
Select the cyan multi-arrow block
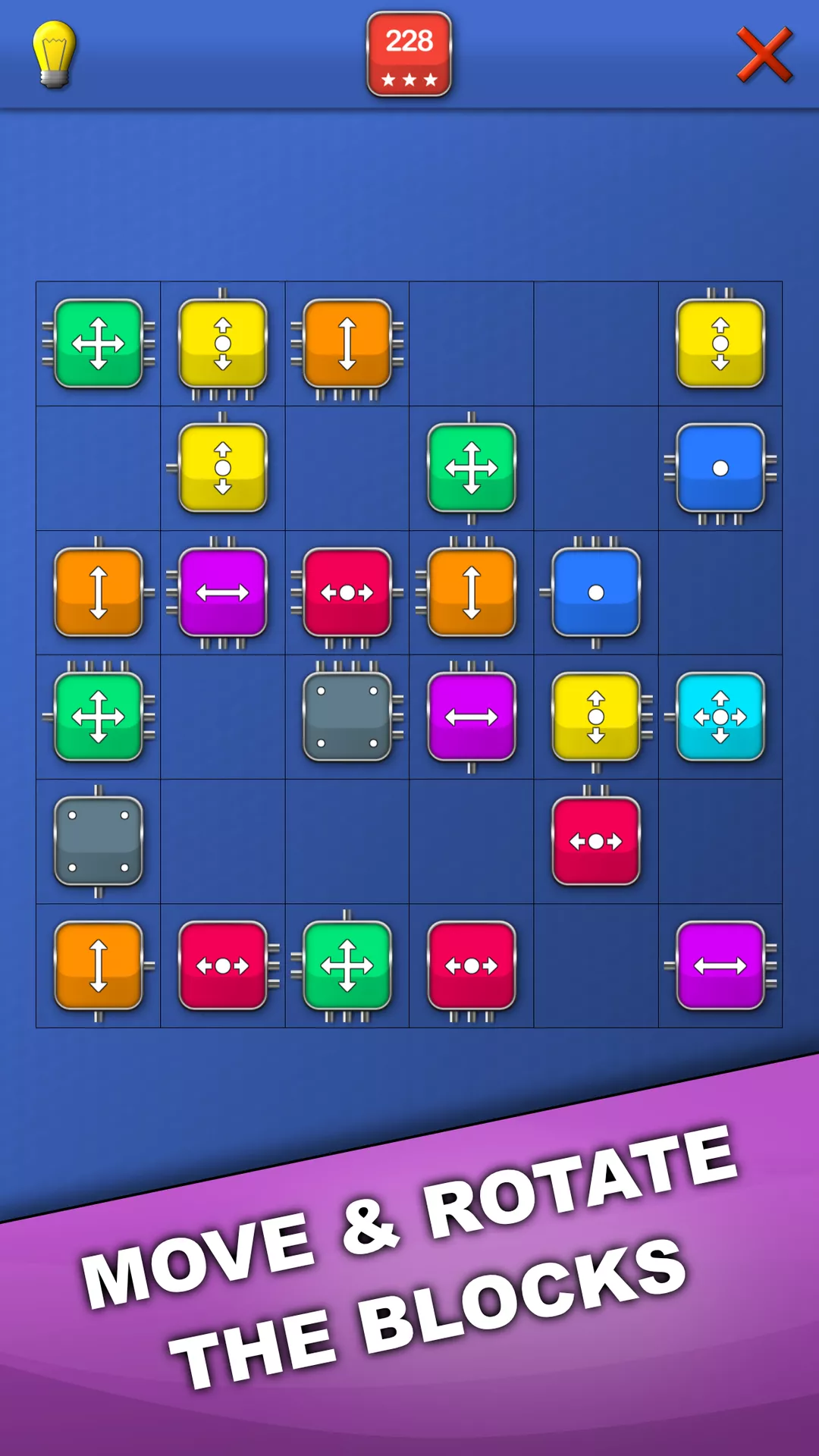pyautogui.click(x=720, y=717)
